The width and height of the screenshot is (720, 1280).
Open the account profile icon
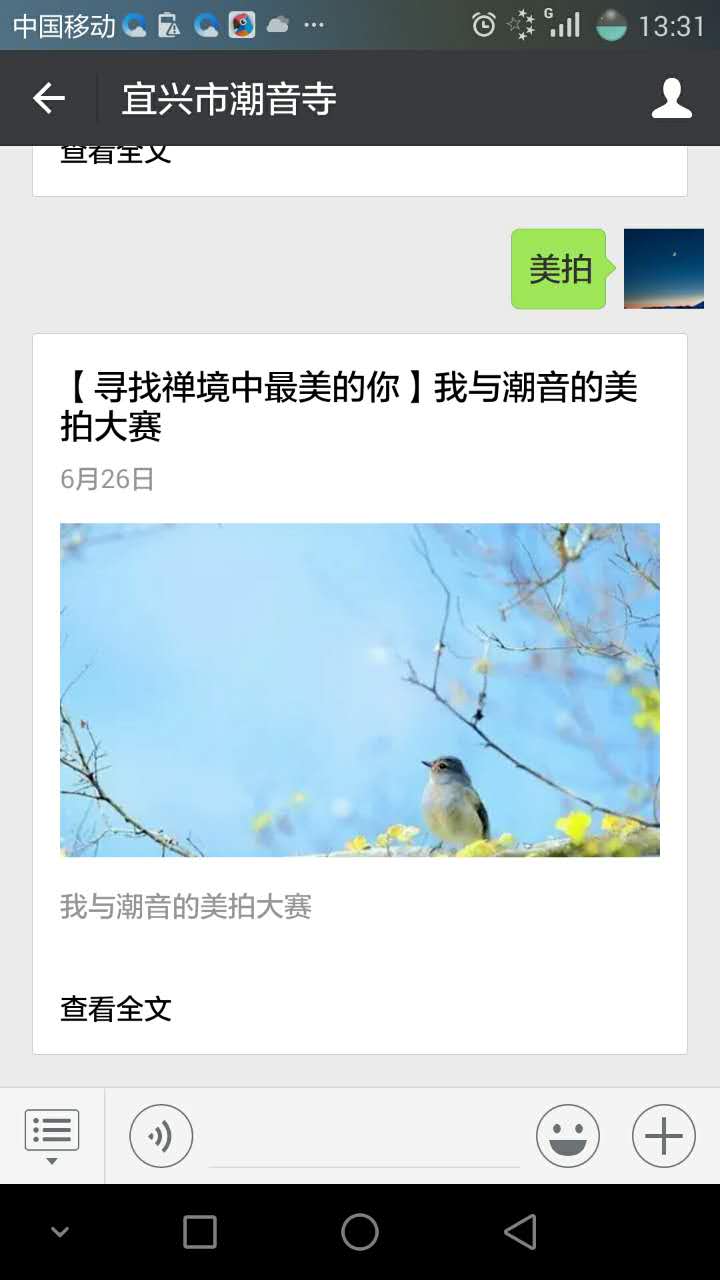pyautogui.click(x=671, y=98)
